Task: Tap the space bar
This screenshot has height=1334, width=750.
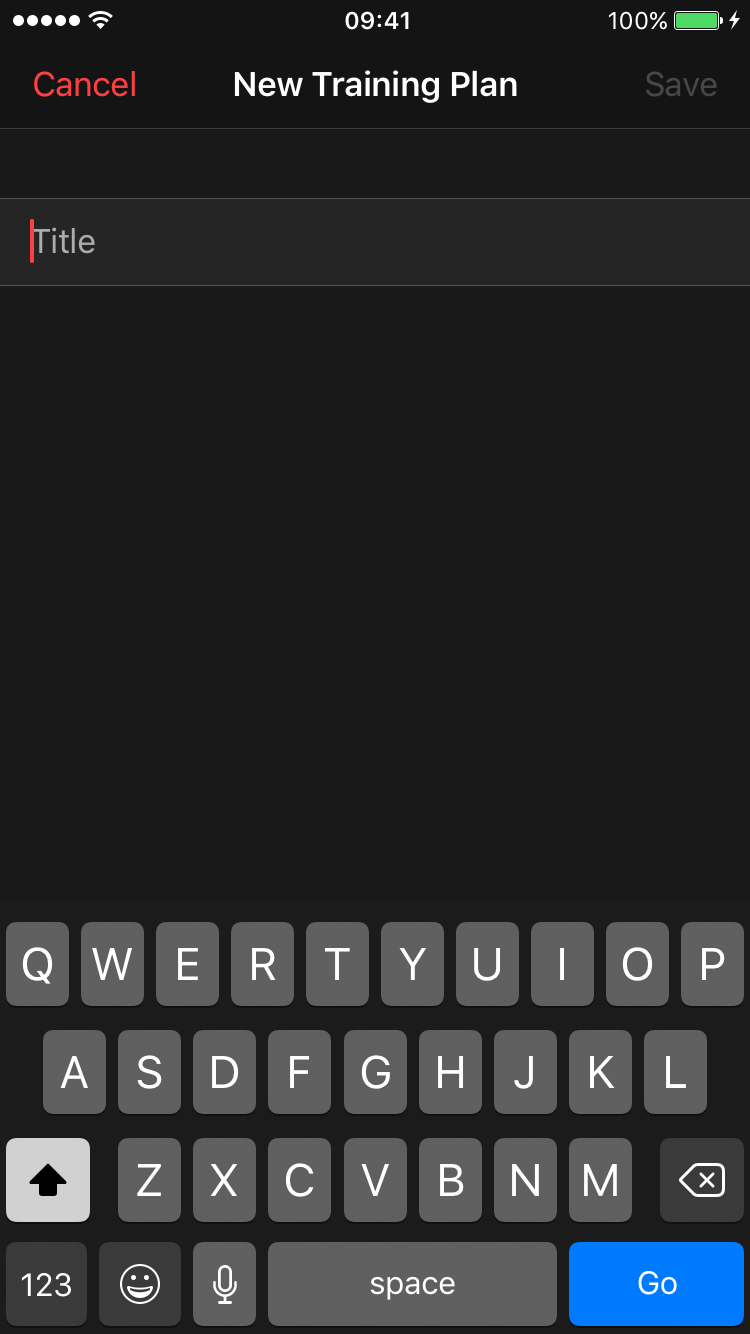Action: 412,1284
